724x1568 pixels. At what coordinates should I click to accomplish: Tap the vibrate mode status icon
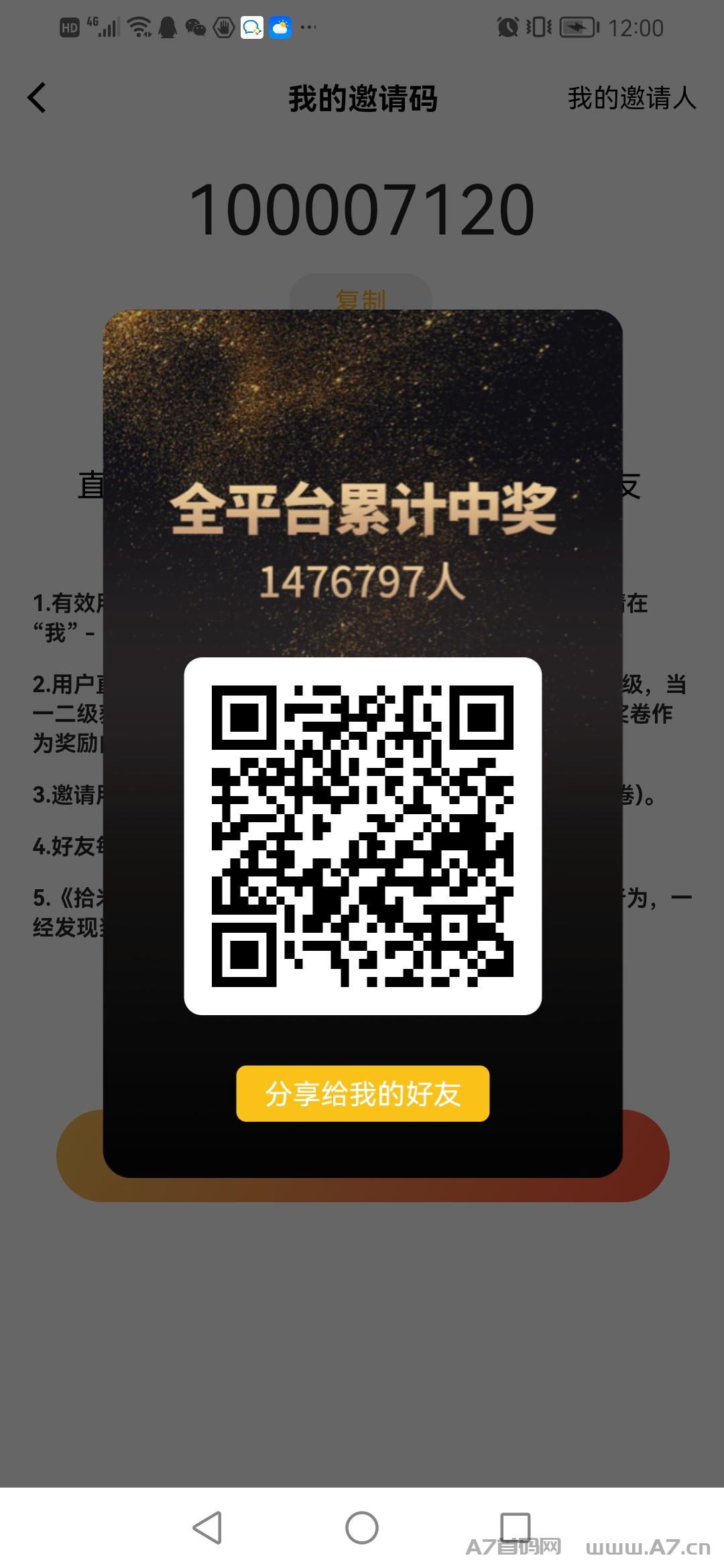(540, 27)
